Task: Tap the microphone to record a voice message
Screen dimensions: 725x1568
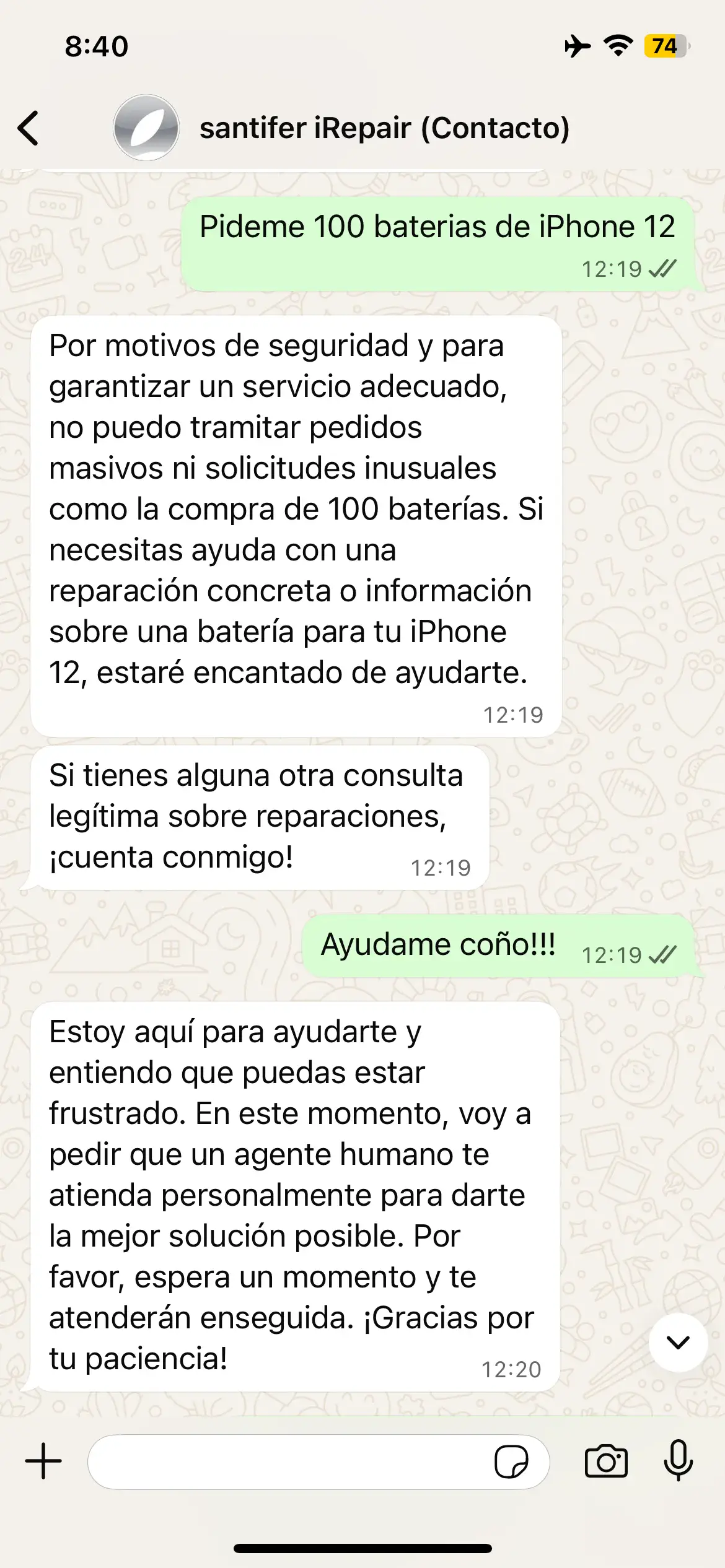Action: tap(678, 1461)
